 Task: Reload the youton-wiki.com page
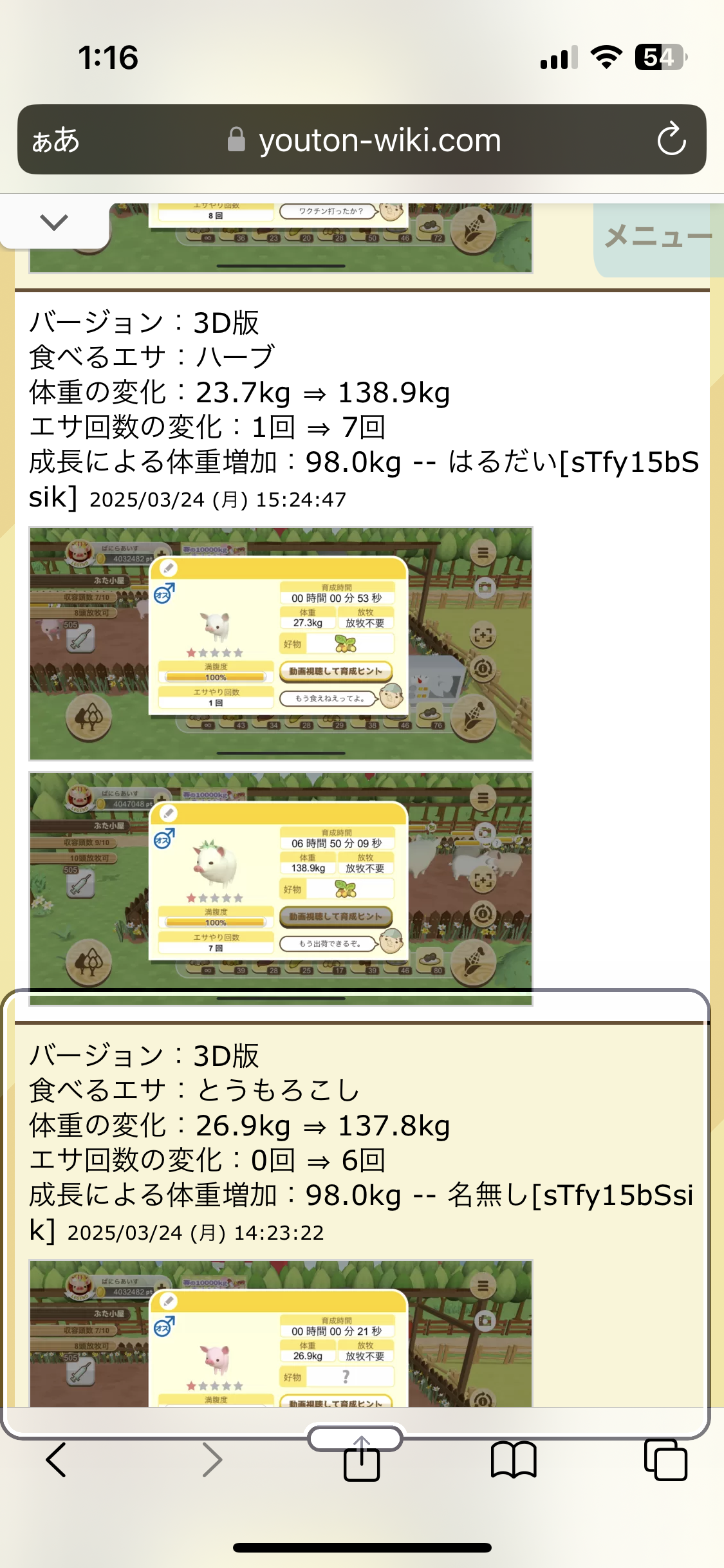(x=671, y=139)
